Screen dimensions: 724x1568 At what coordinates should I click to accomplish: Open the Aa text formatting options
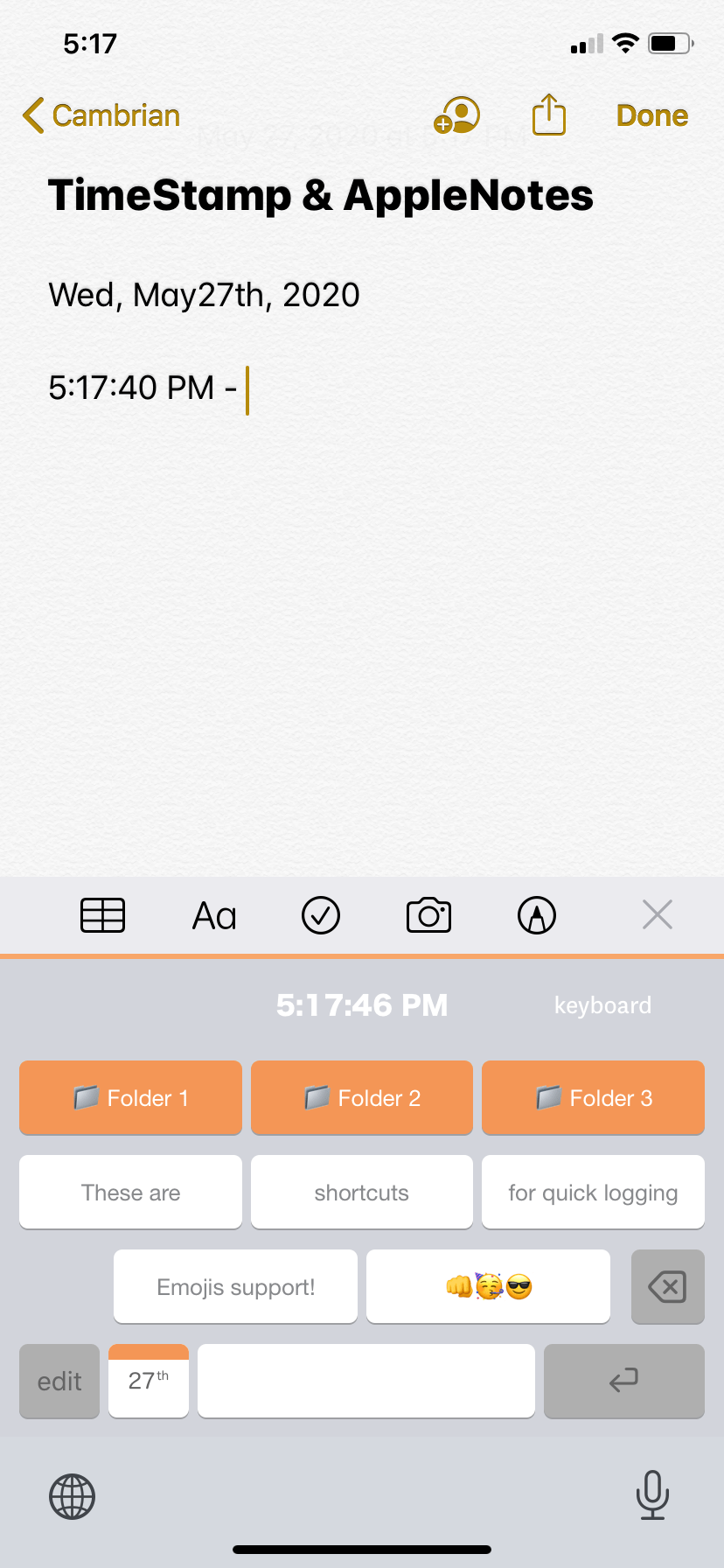click(x=213, y=914)
